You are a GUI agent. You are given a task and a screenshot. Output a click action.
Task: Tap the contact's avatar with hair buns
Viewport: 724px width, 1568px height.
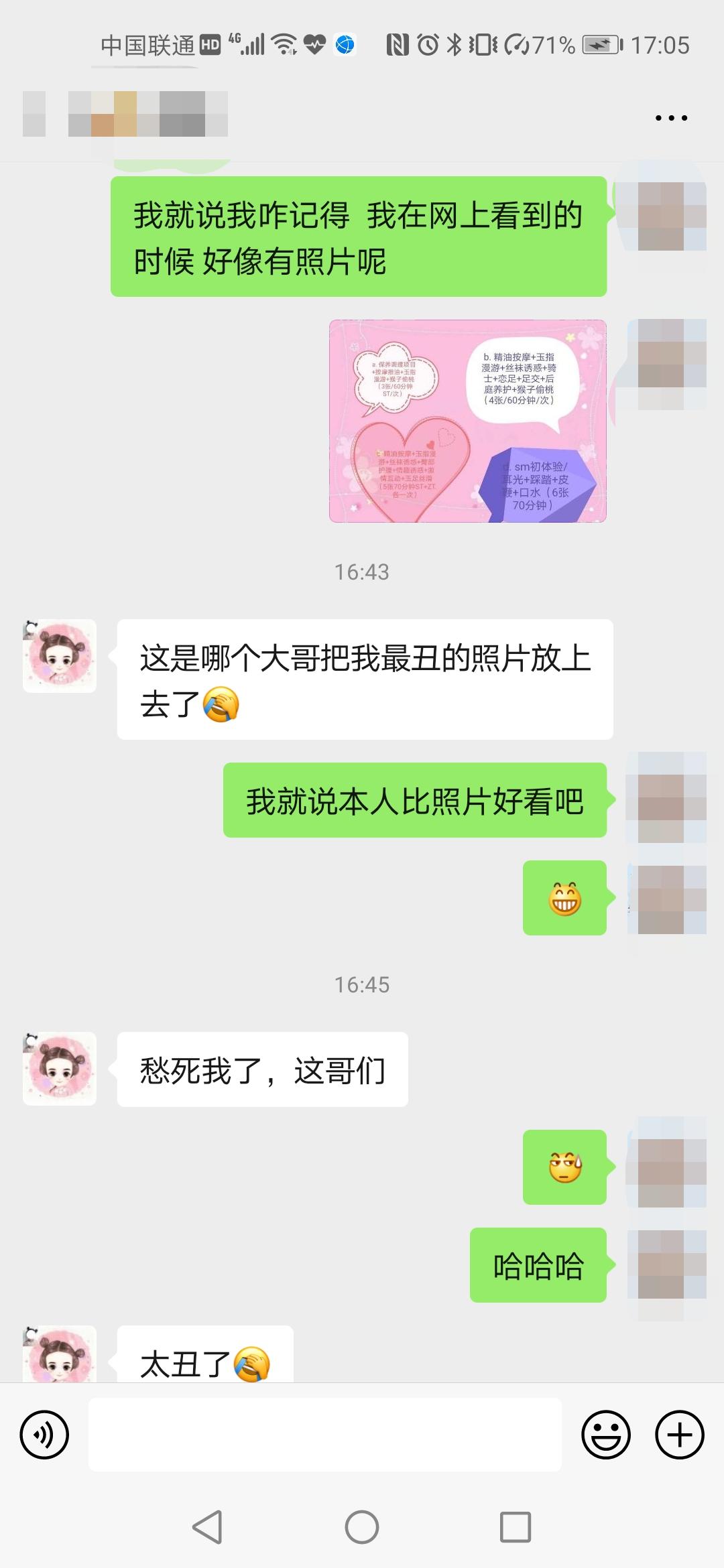59,655
